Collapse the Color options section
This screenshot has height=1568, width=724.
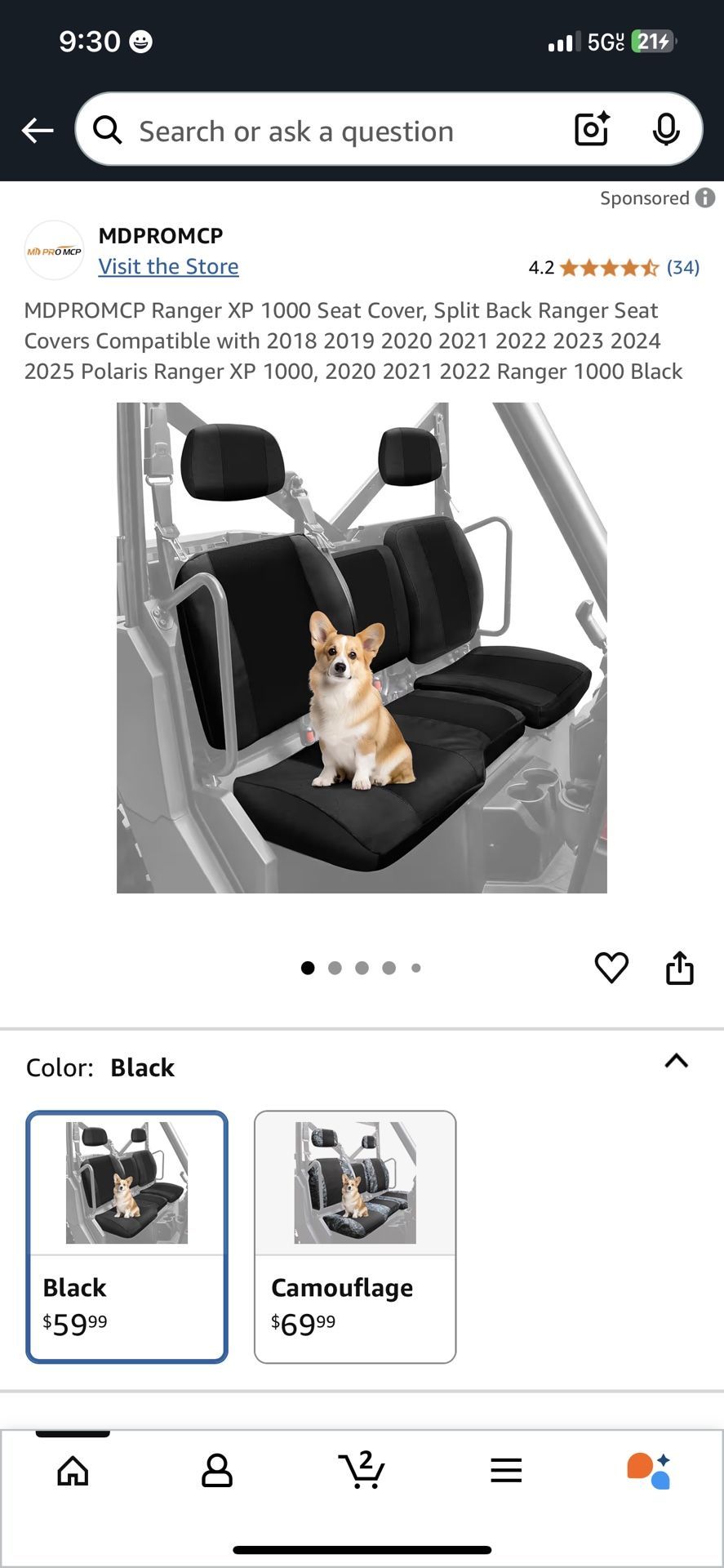pos(676,1061)
